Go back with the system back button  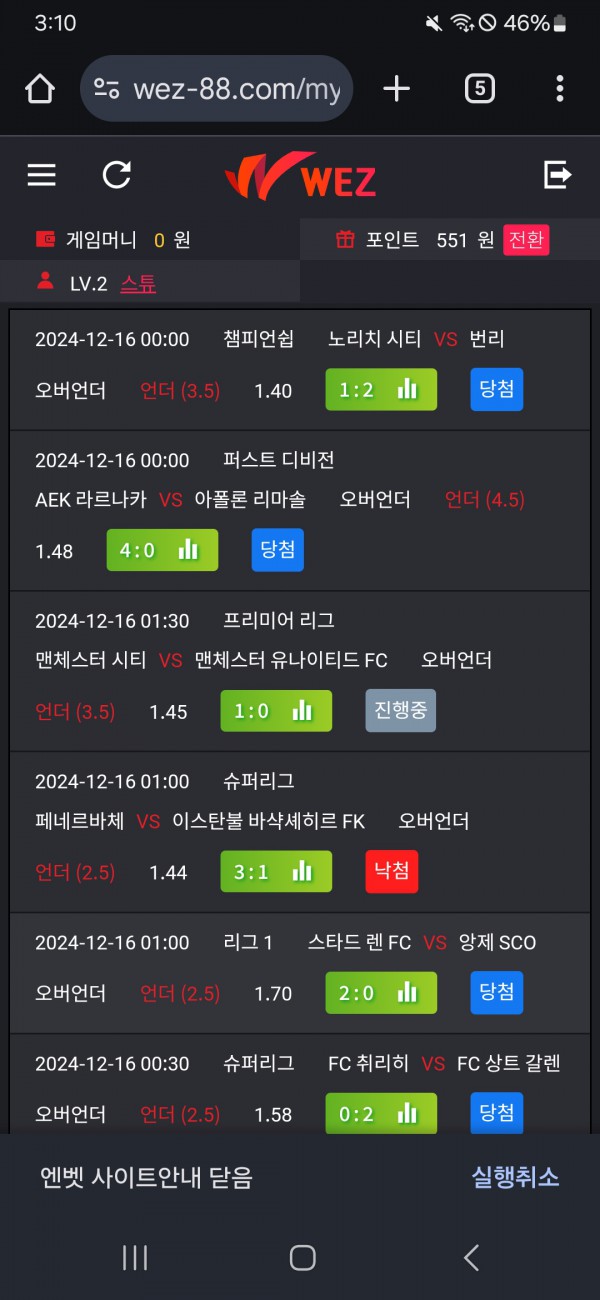point(471,1258)
